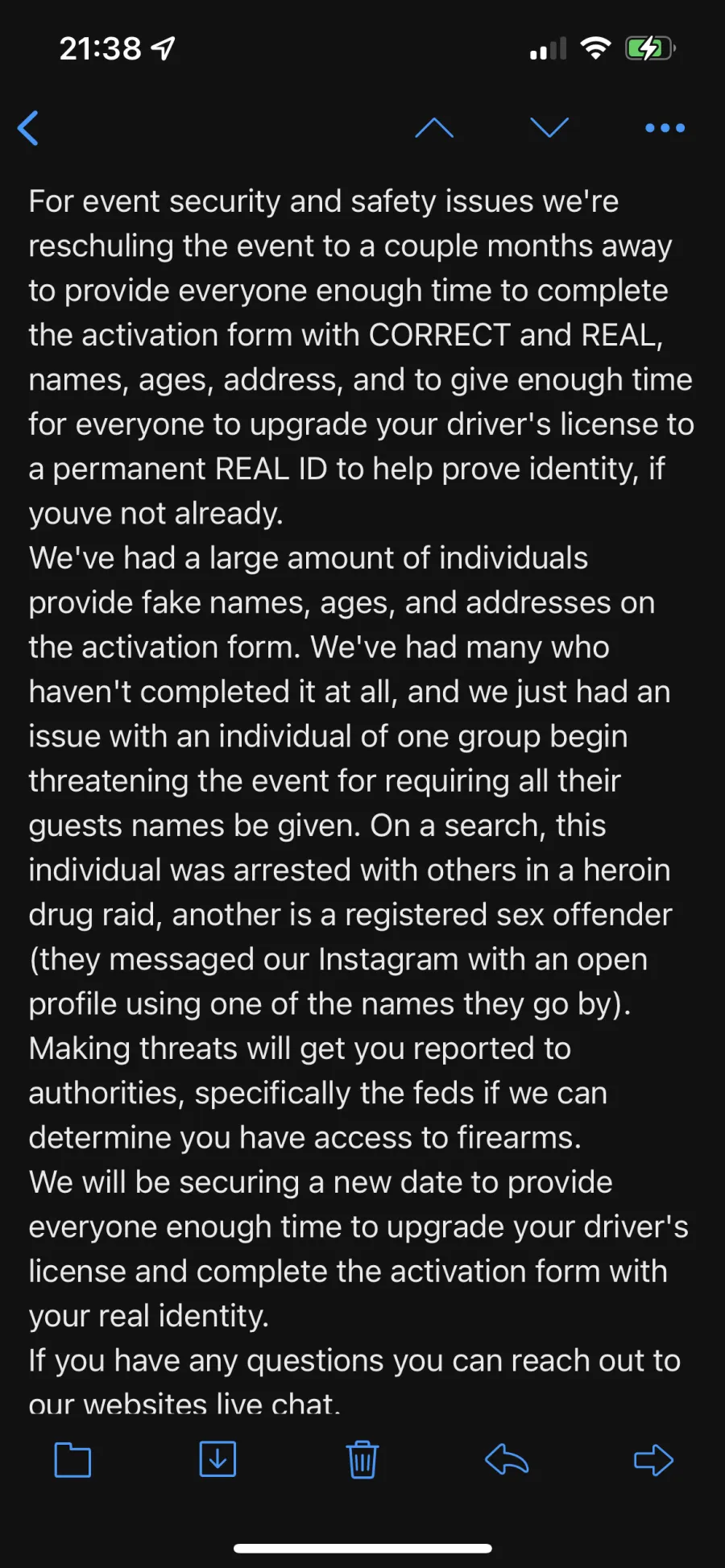Archive this email
The width and height of the screenshot is (725, 1568).
[x=217, y=1459]
